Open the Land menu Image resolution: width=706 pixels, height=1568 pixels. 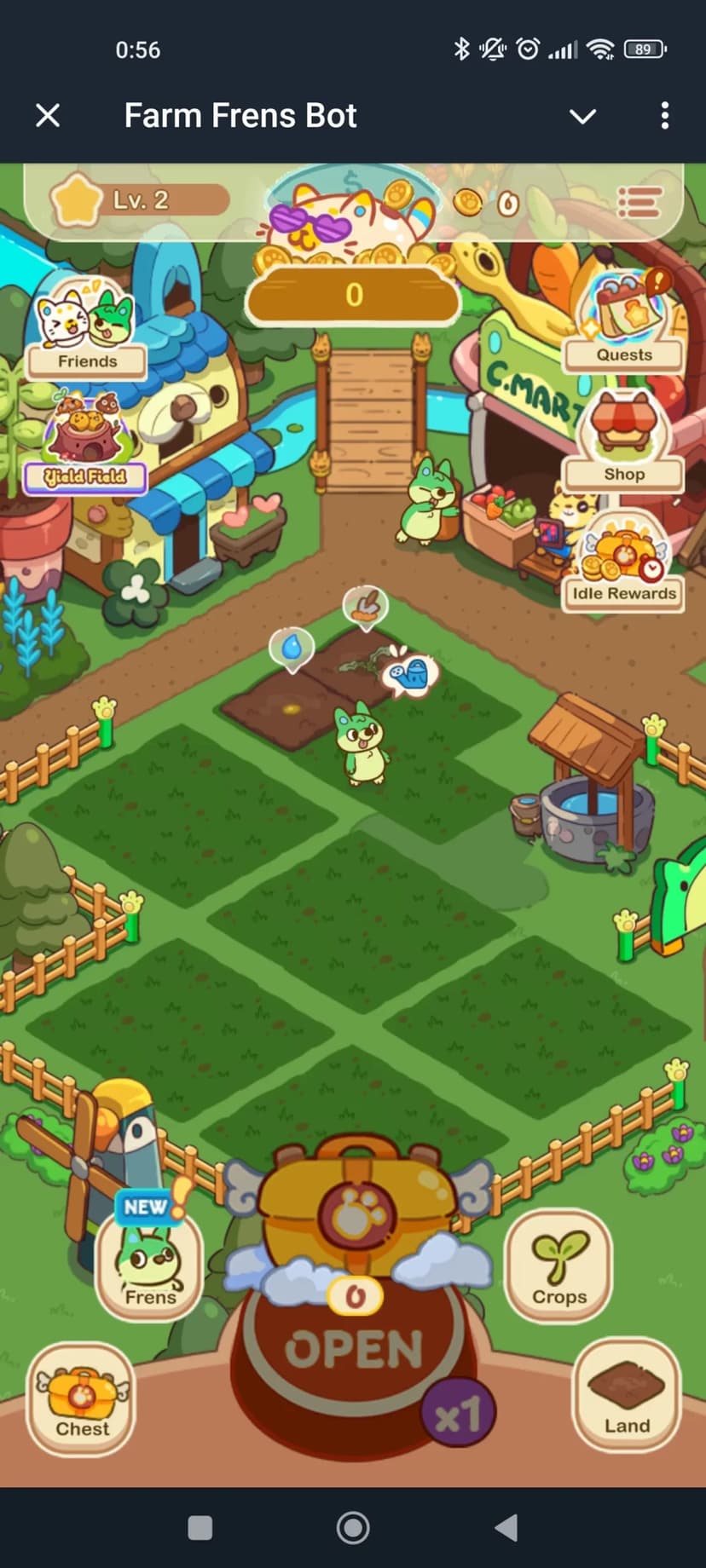[627, 1395]
